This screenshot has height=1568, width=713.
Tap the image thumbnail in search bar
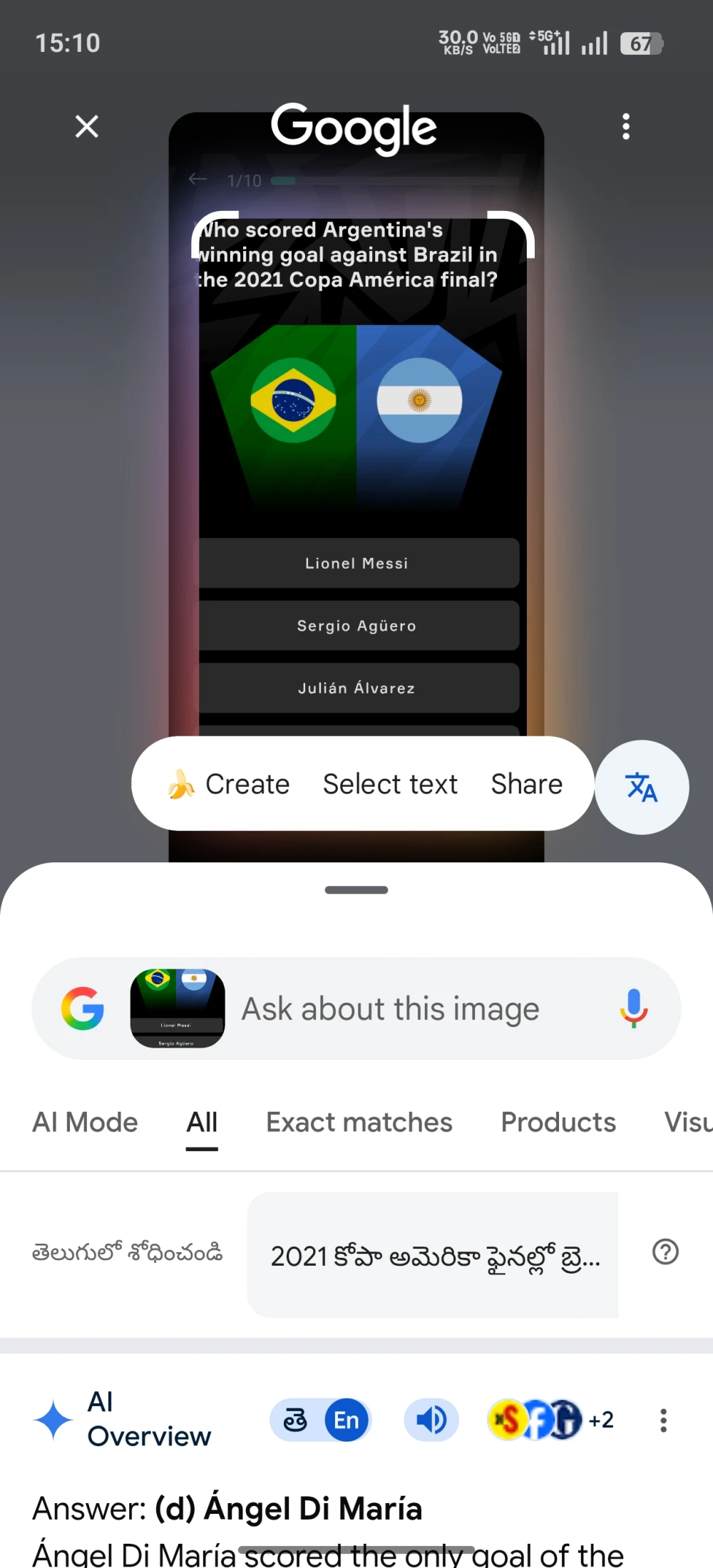click(178, 1009)
